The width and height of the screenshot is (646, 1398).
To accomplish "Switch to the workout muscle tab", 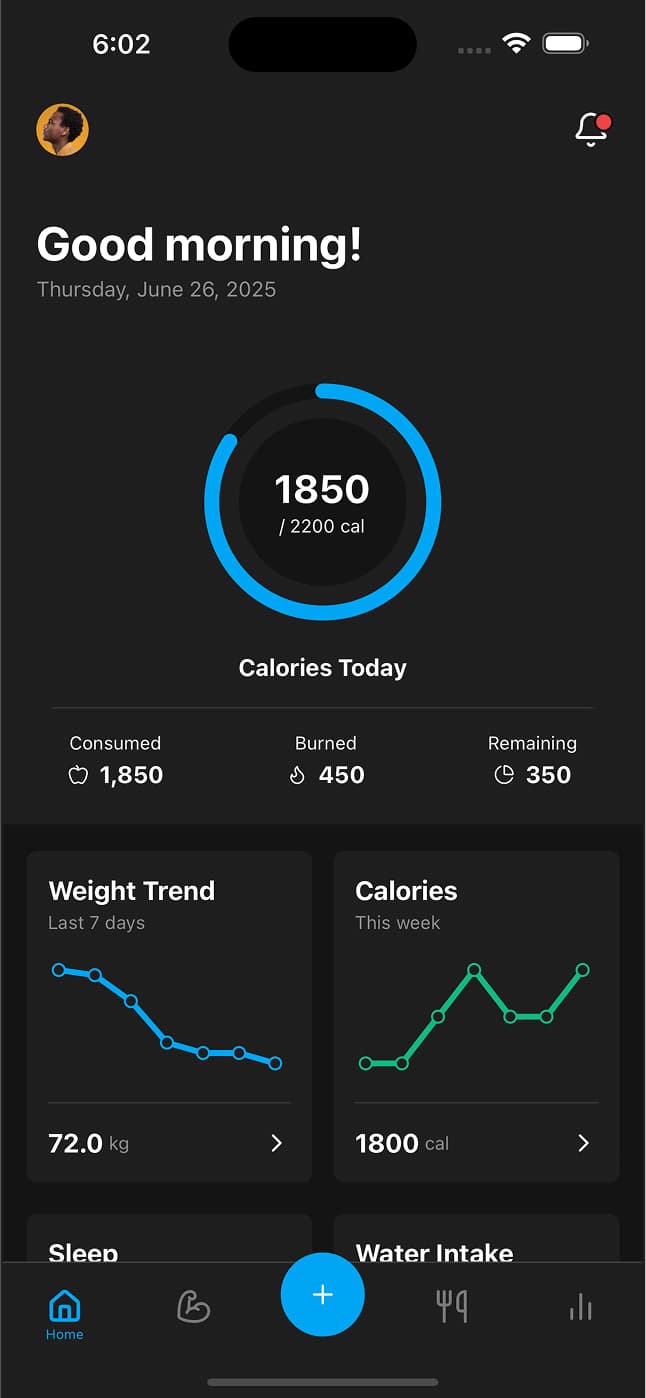I will coord(193,1306).
